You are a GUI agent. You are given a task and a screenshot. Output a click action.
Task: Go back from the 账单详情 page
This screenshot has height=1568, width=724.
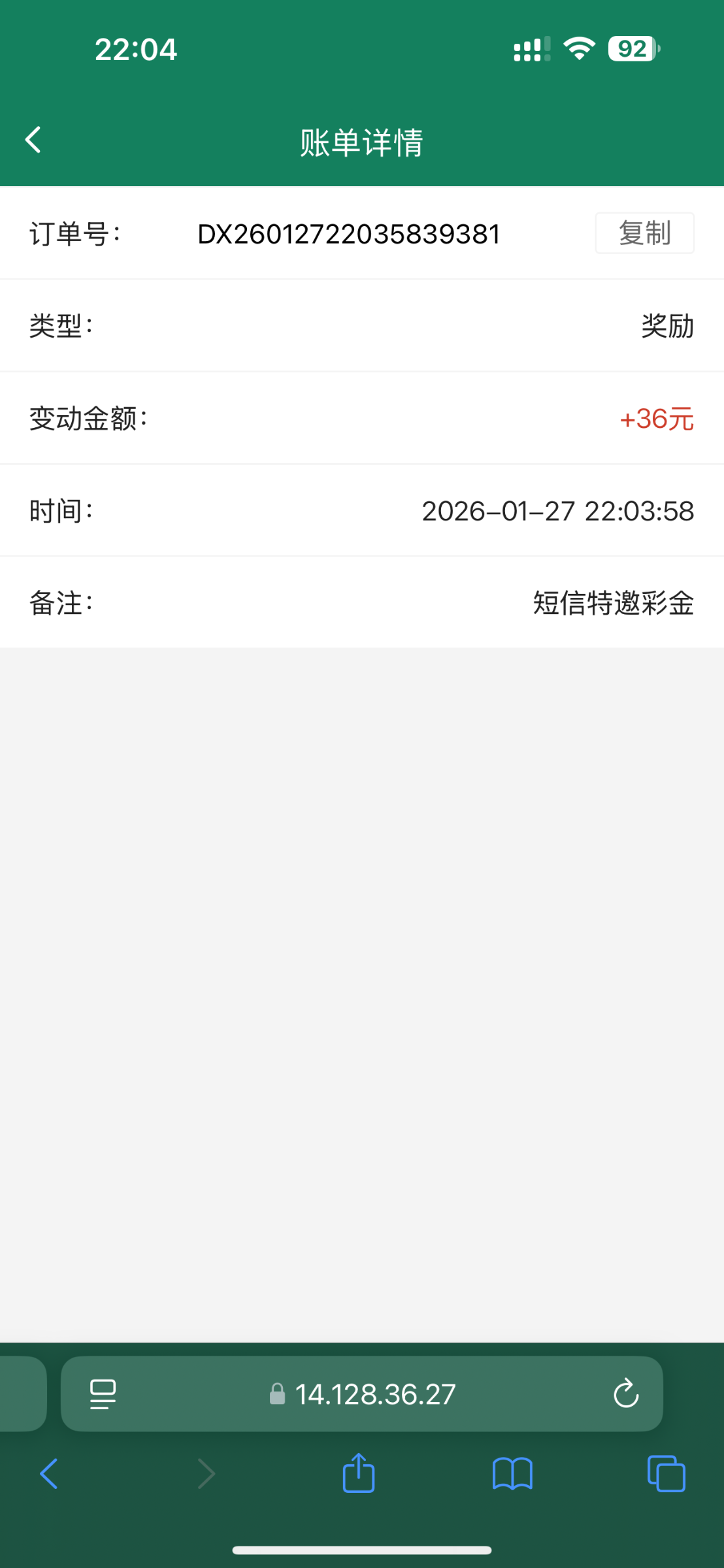click(x=33, y=140)
